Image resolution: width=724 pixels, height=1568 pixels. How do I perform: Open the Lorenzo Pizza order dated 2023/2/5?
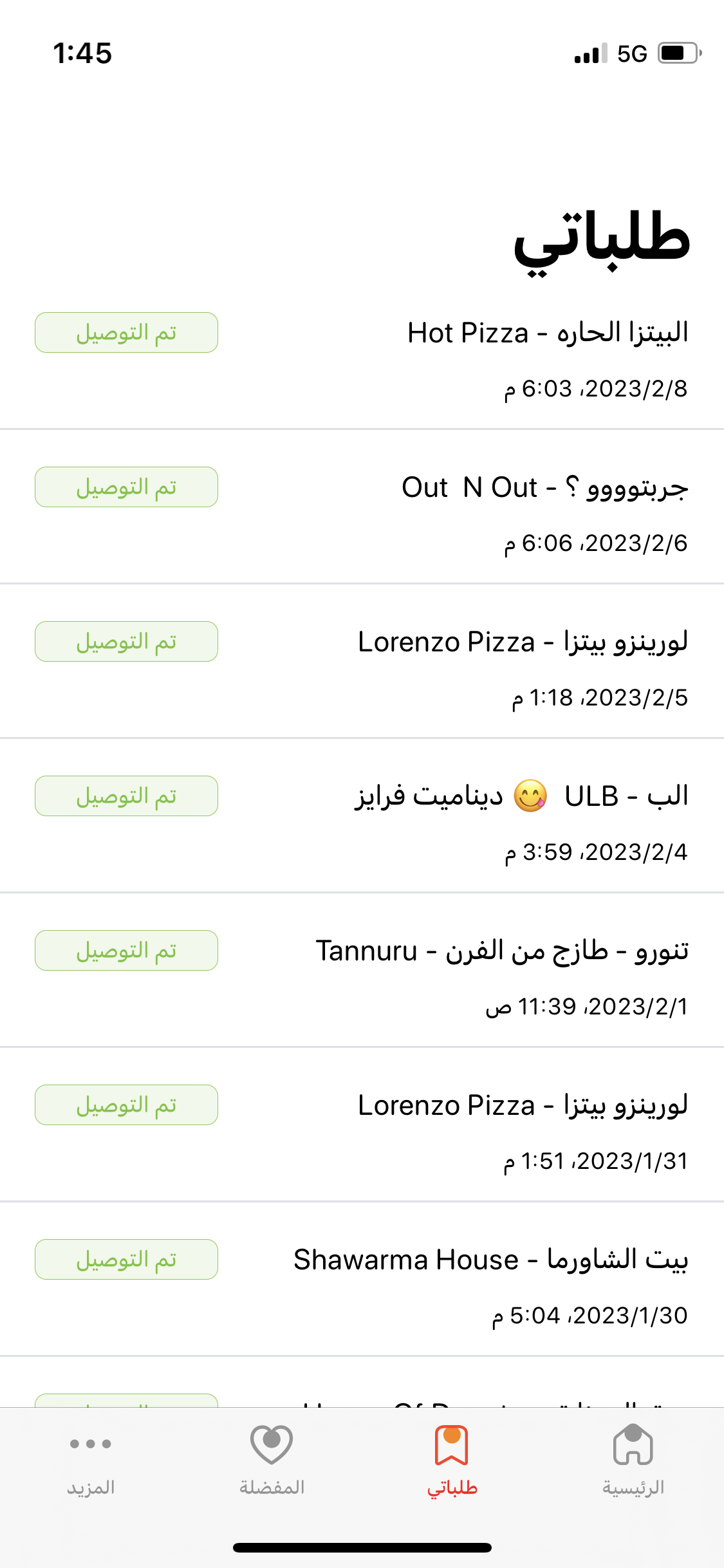[362, 661]
